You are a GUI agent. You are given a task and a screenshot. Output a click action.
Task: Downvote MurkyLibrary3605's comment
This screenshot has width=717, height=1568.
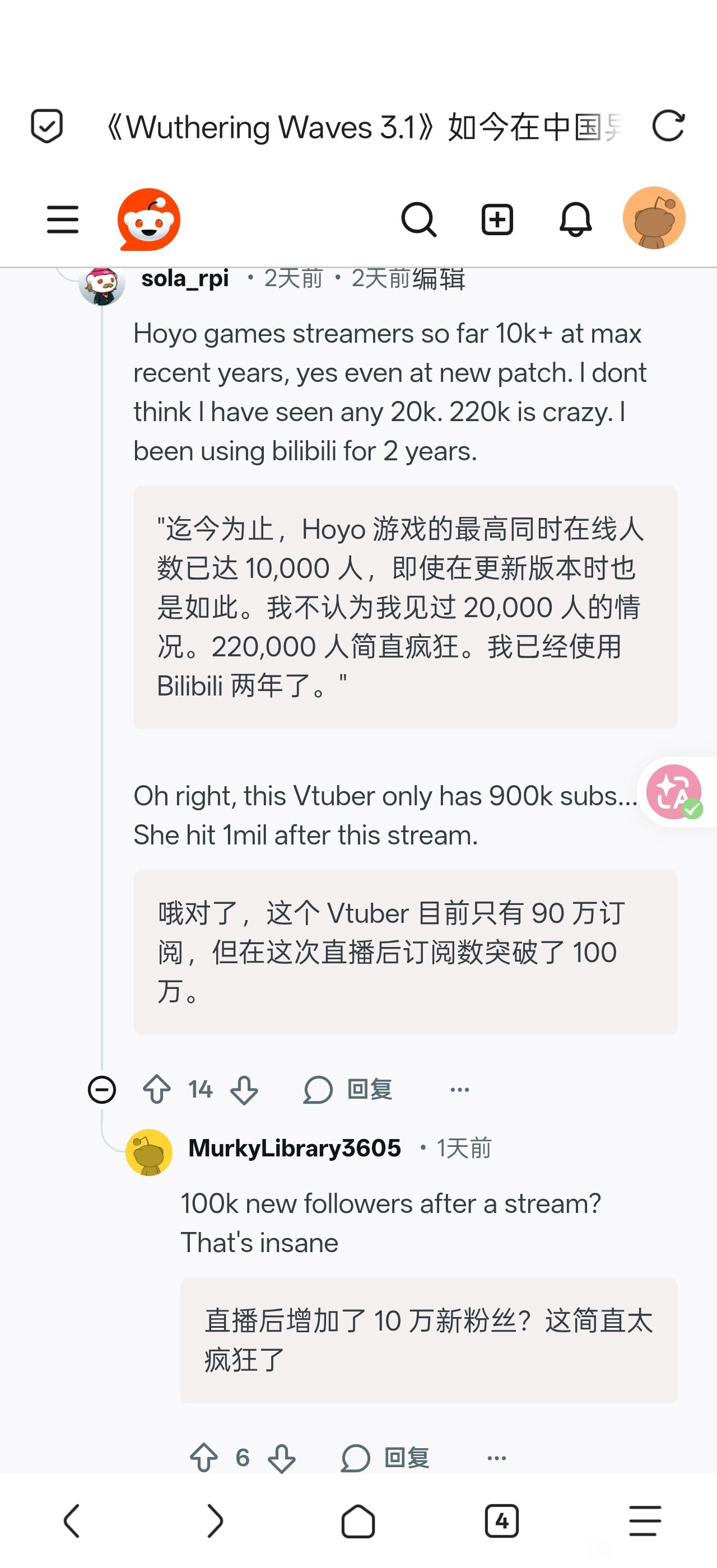(x=281, y=1458)
